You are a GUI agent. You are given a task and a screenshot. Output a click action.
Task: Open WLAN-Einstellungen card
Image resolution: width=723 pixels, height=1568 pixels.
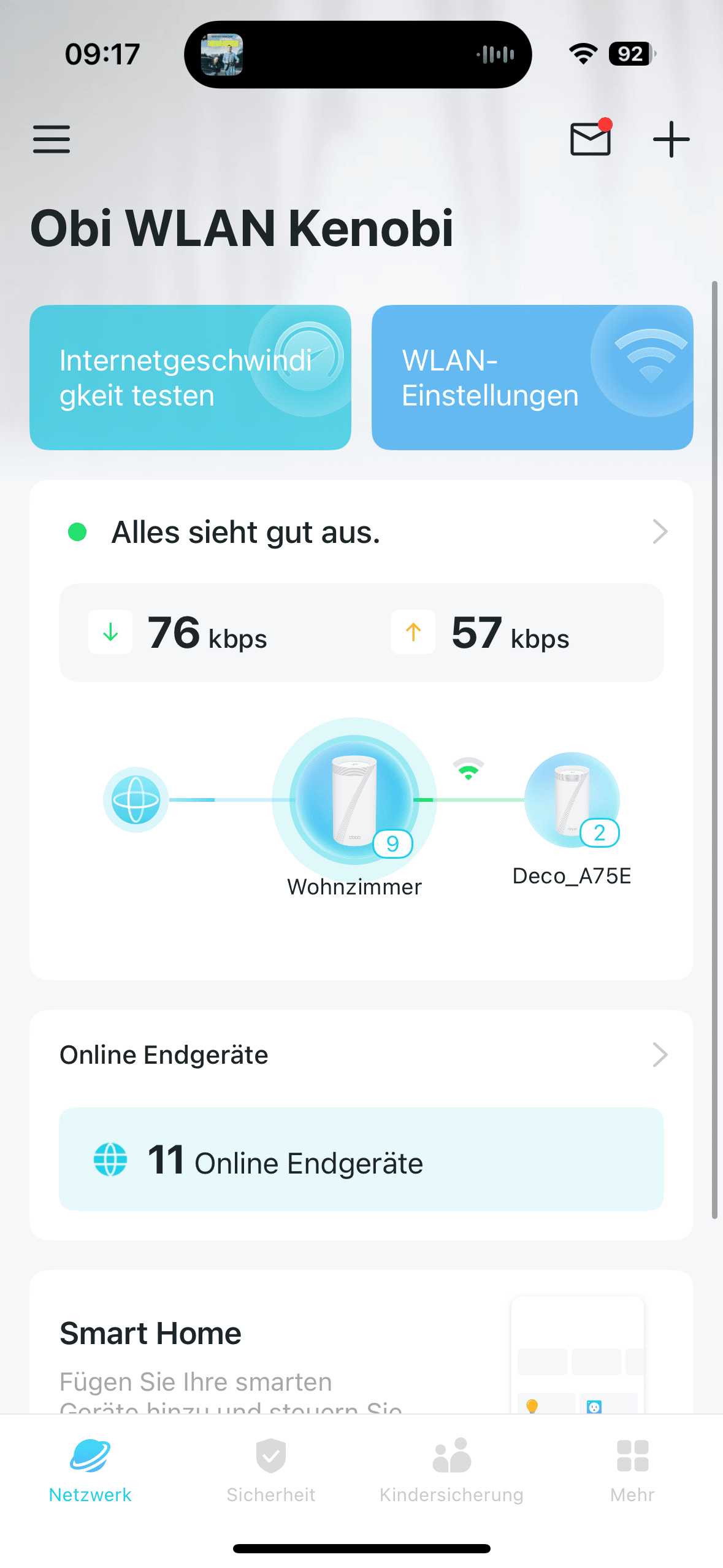(x=532, y=377)
